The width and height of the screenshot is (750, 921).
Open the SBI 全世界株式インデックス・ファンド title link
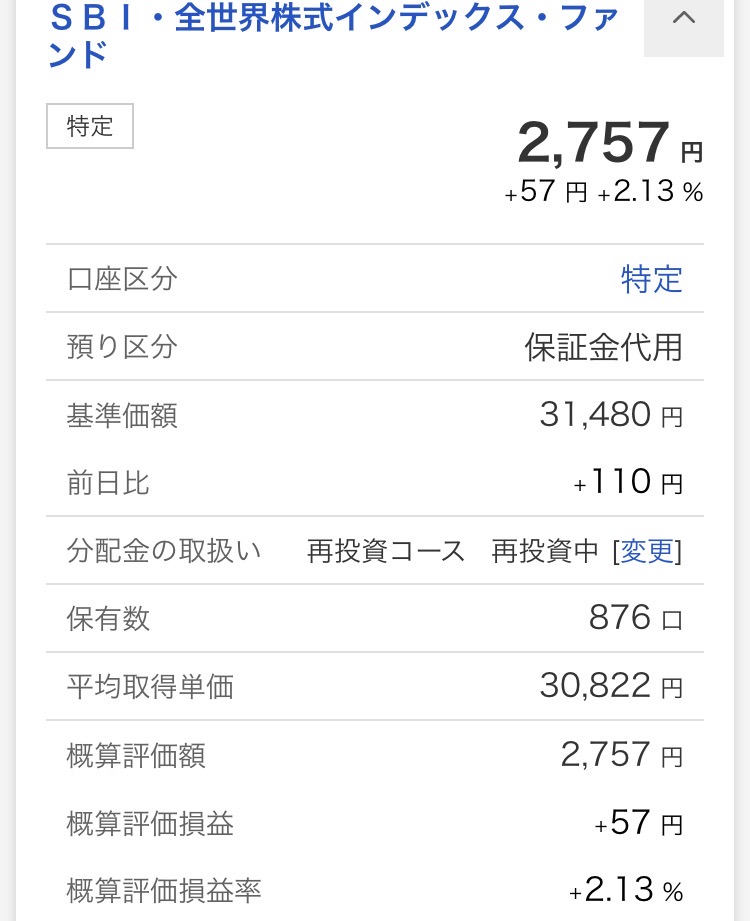pyautogui.click(x=330, y=35)
